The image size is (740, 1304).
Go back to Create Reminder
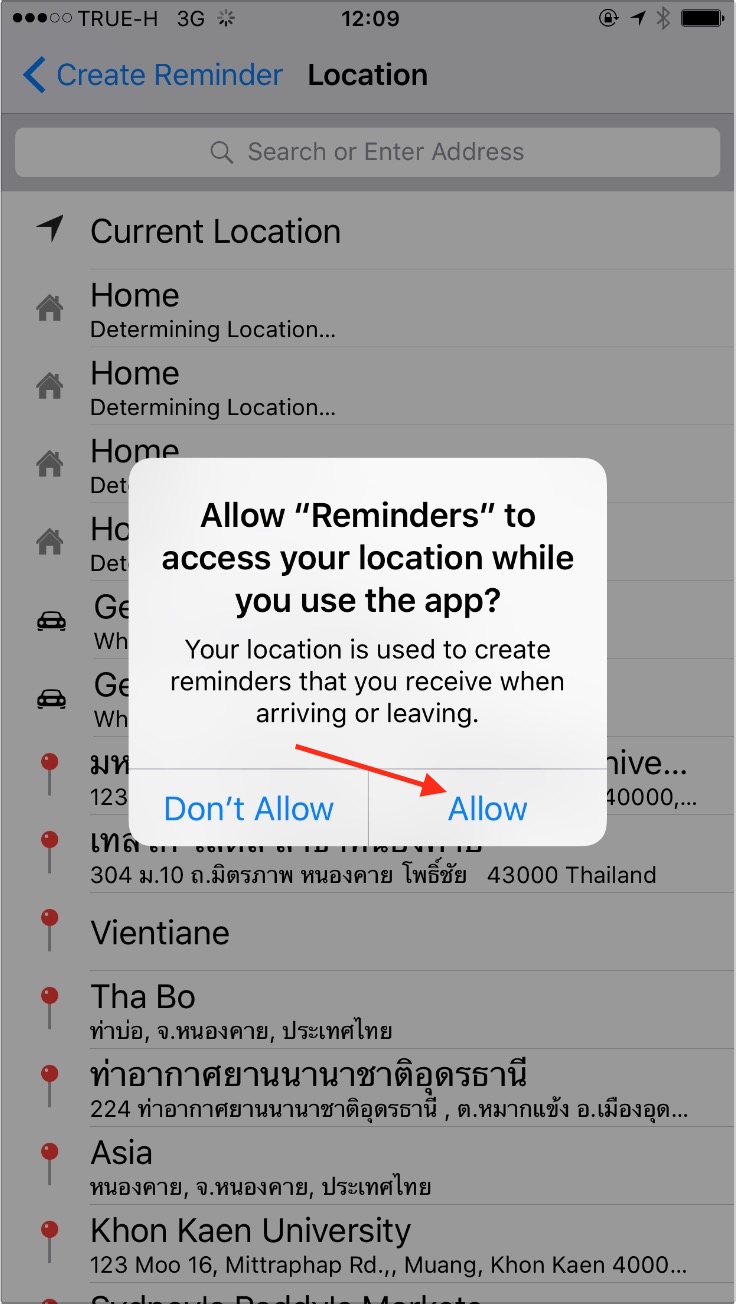tap(152, 75)
